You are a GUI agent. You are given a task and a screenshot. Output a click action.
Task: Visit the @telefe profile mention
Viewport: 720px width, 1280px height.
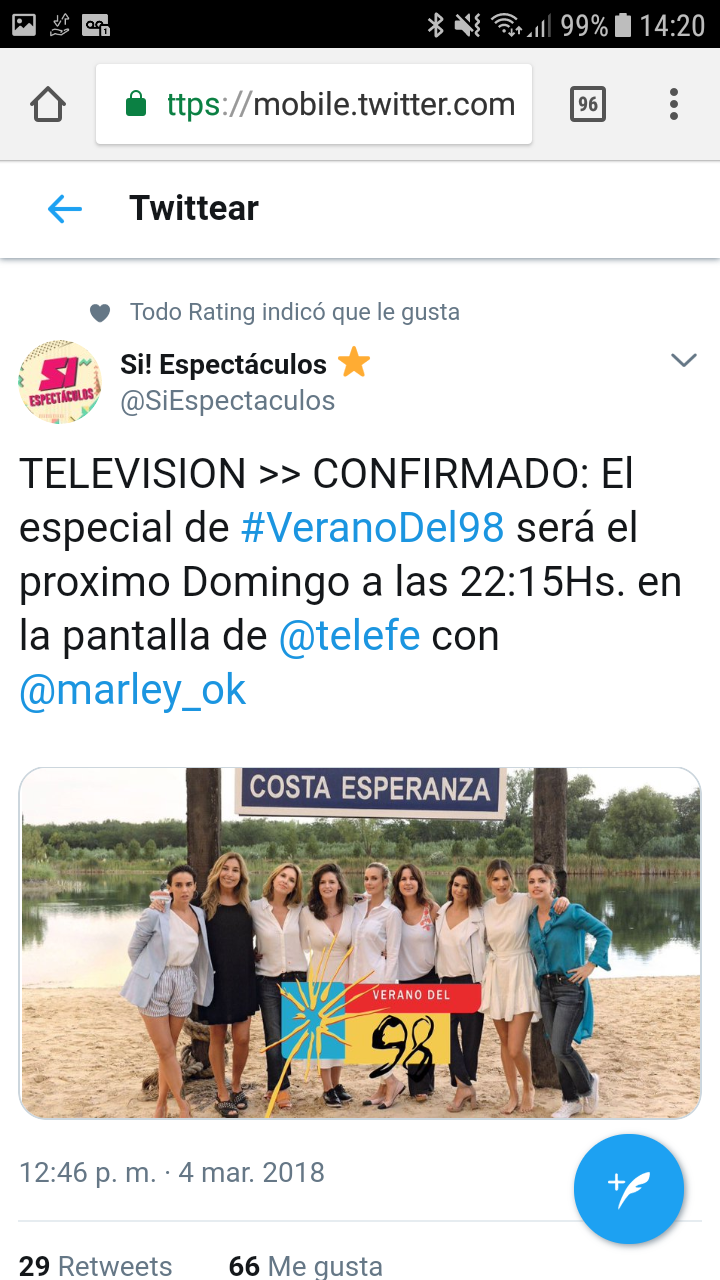[x=349, y=635]
